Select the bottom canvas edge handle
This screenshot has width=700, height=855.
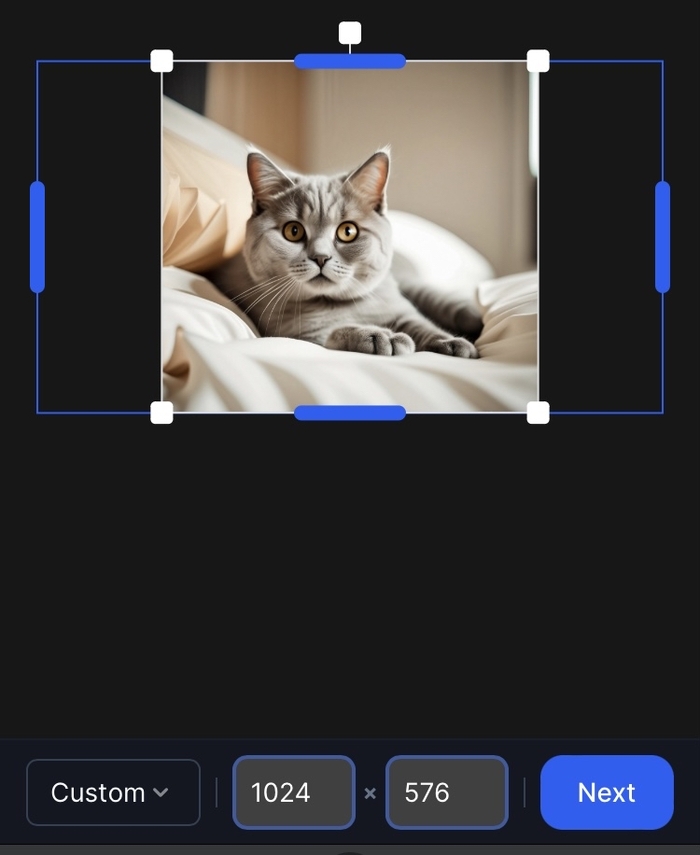350,413
